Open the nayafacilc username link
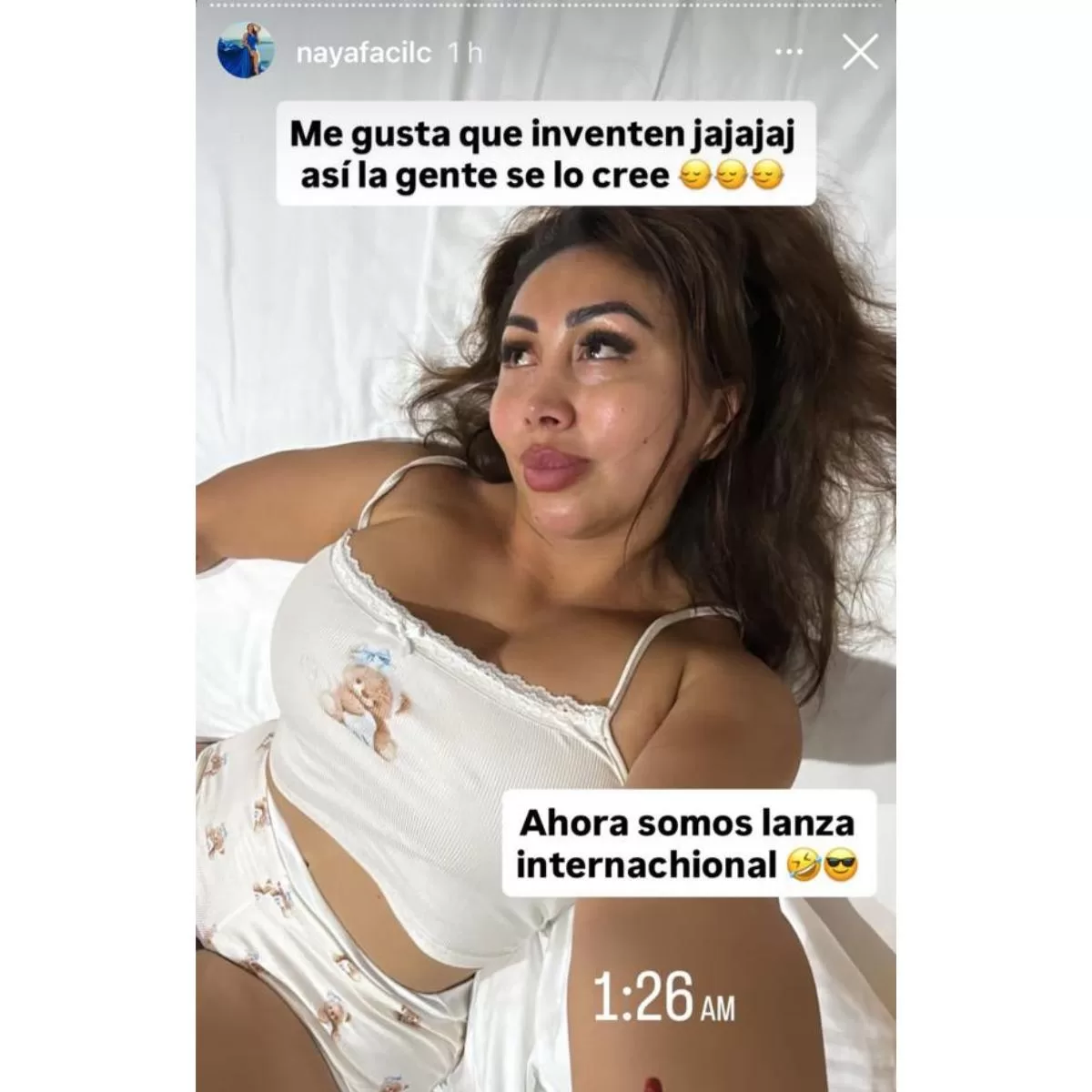 click(363, 53)
